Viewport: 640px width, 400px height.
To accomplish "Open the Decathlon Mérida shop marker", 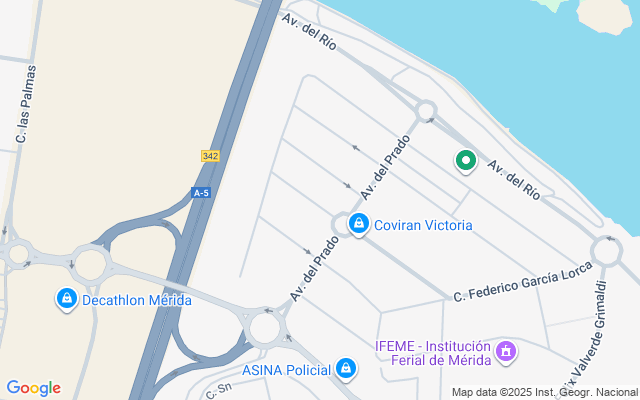I will click(66, 298).
